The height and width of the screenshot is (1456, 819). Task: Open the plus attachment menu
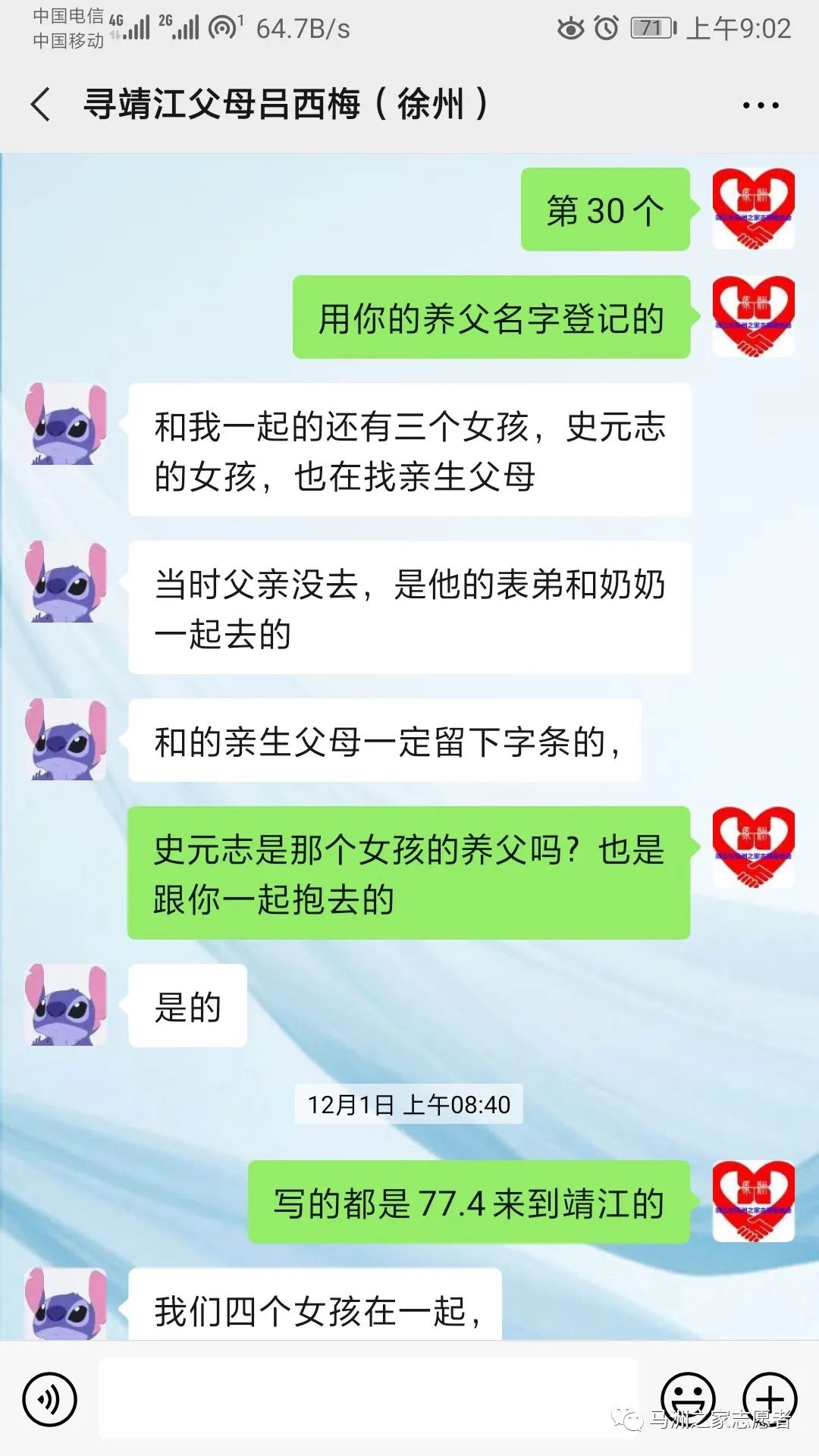[769, 1397]
